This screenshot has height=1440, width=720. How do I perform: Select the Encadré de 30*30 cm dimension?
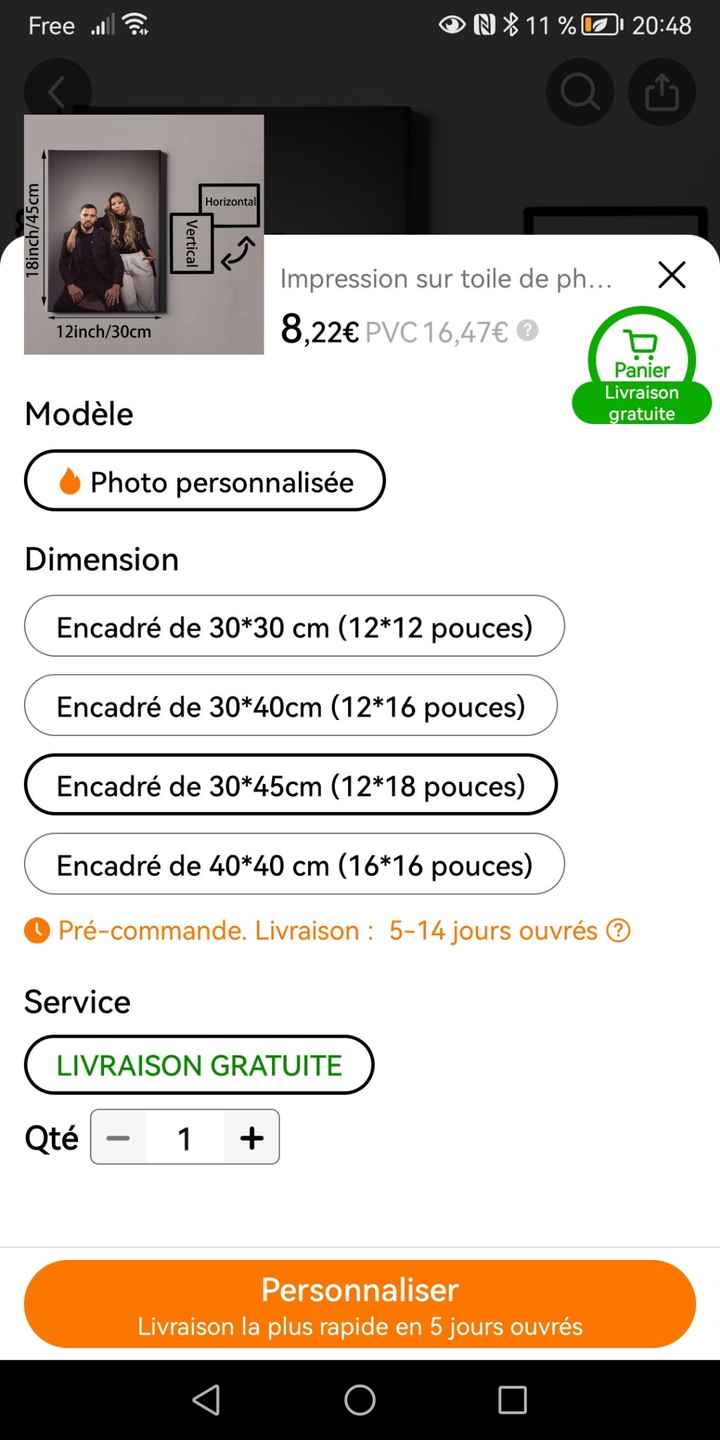click(x=294, y=627)
